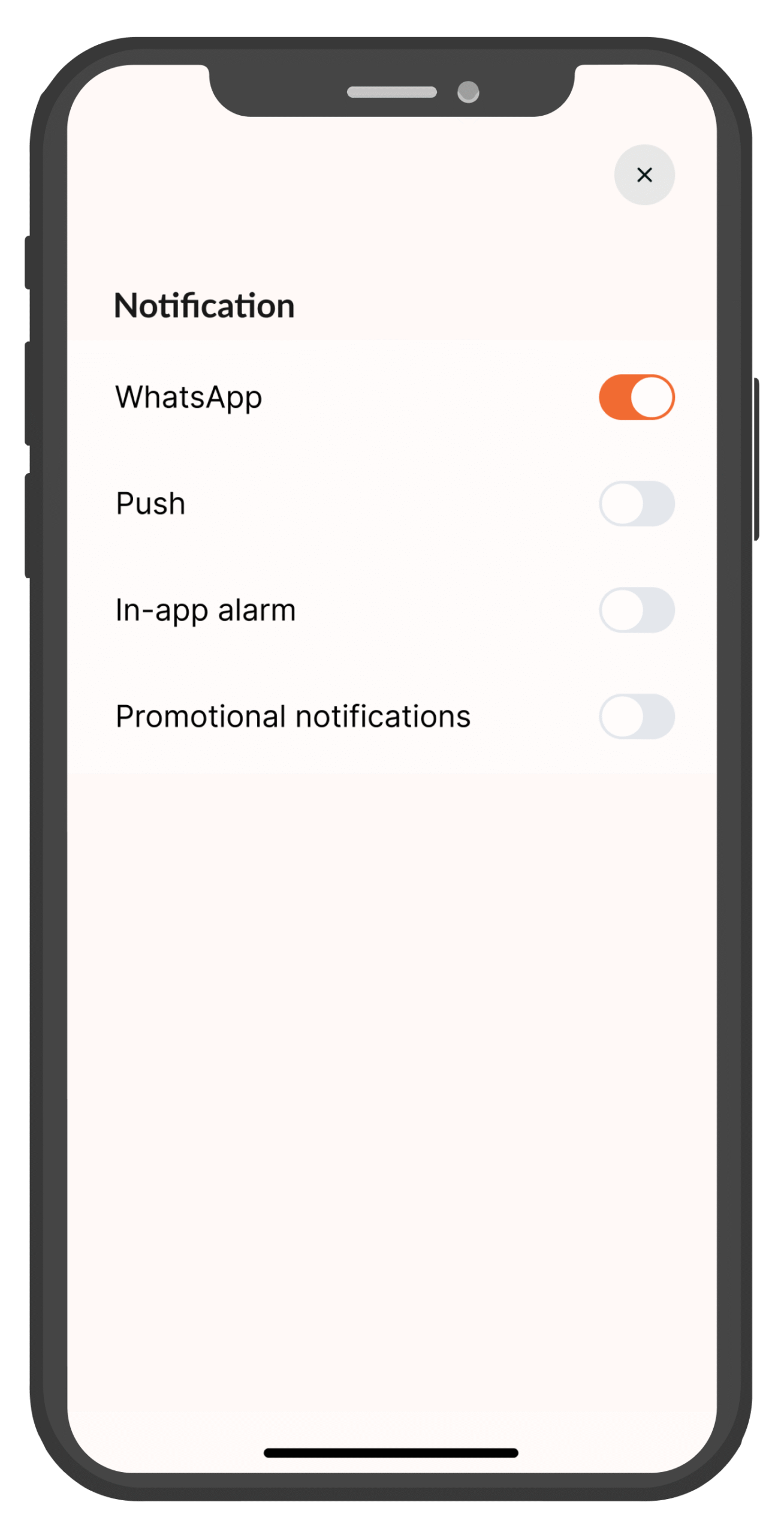Image resolution: width=784 pixels, height=1535 pixels.
Task: Flip the In-app alarm toggle on
Action: pyautogui.click(x=637, y=610)
